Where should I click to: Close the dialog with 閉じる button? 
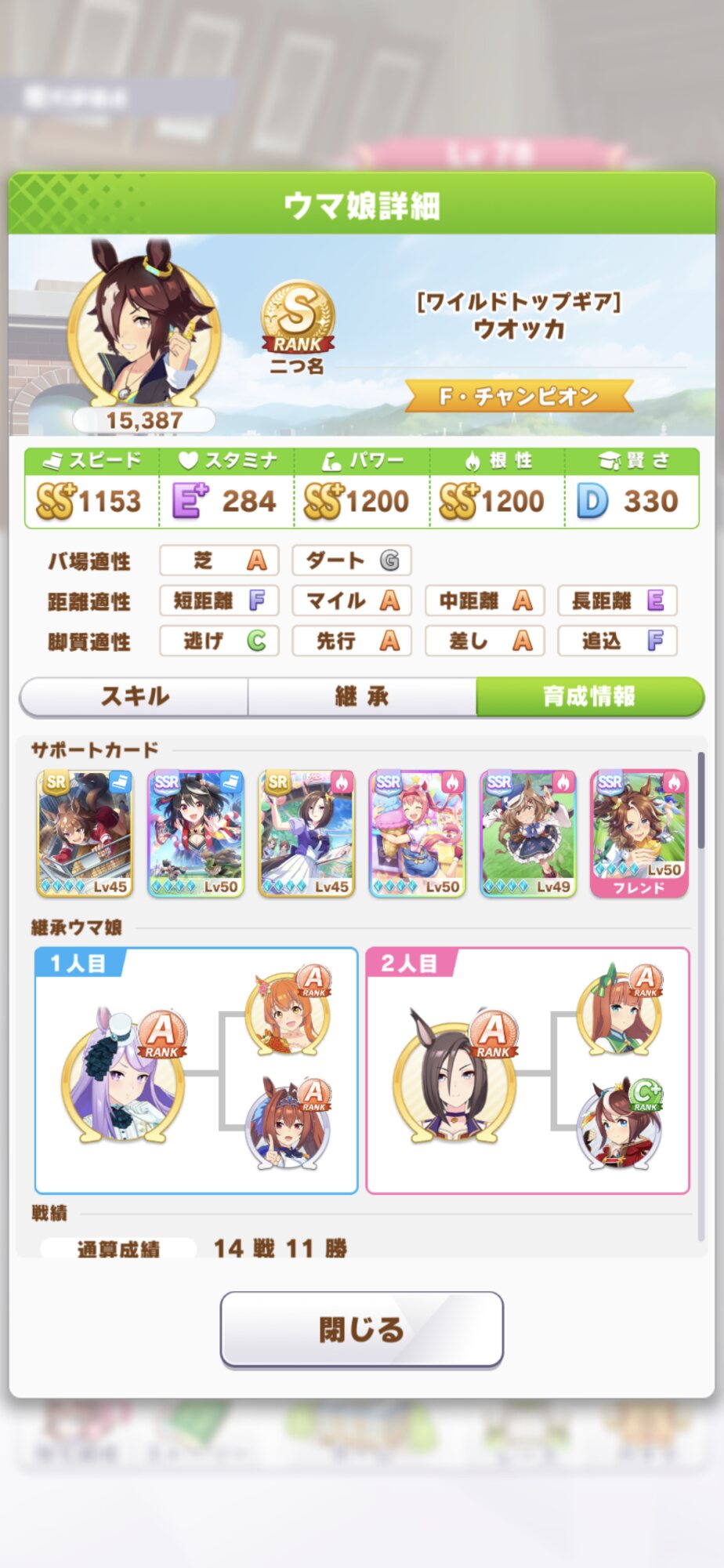click(361, 1329)
